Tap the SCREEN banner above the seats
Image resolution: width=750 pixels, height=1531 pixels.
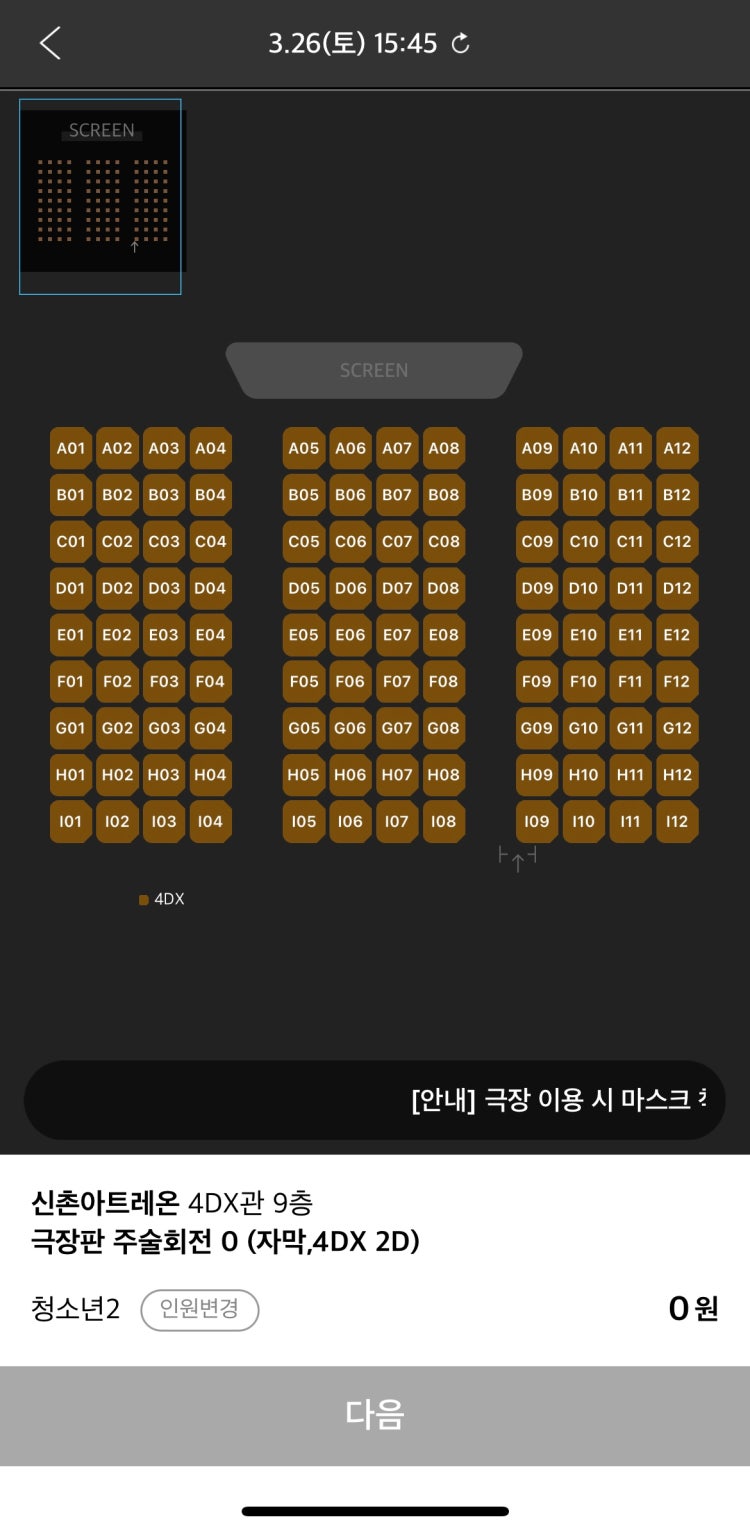(x=374, y=370)
